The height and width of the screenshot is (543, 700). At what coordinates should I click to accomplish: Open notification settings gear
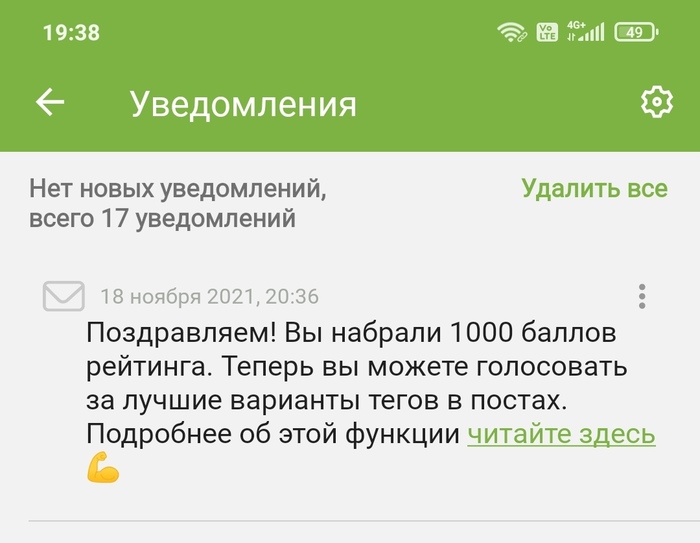point(656,102)
